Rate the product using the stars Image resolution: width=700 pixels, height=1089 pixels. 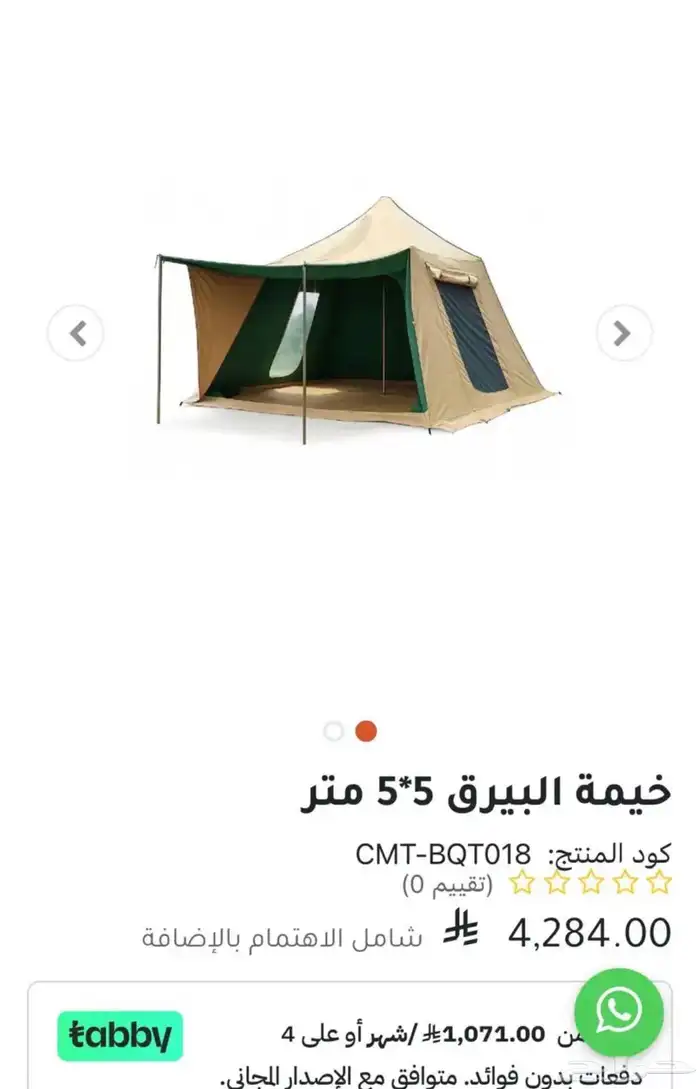(590, 882)
